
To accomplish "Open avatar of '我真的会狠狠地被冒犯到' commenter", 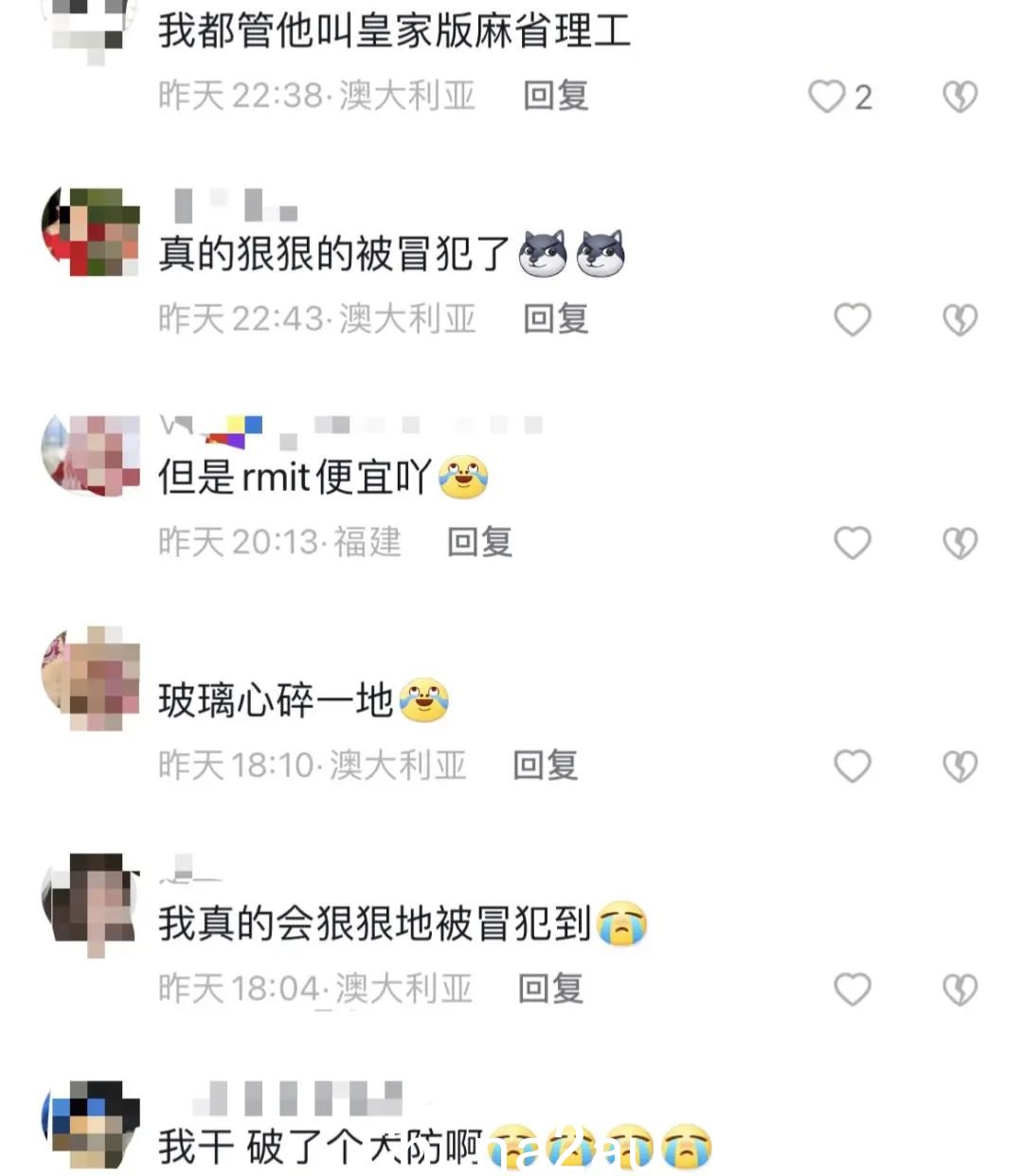I will (91, 901).
